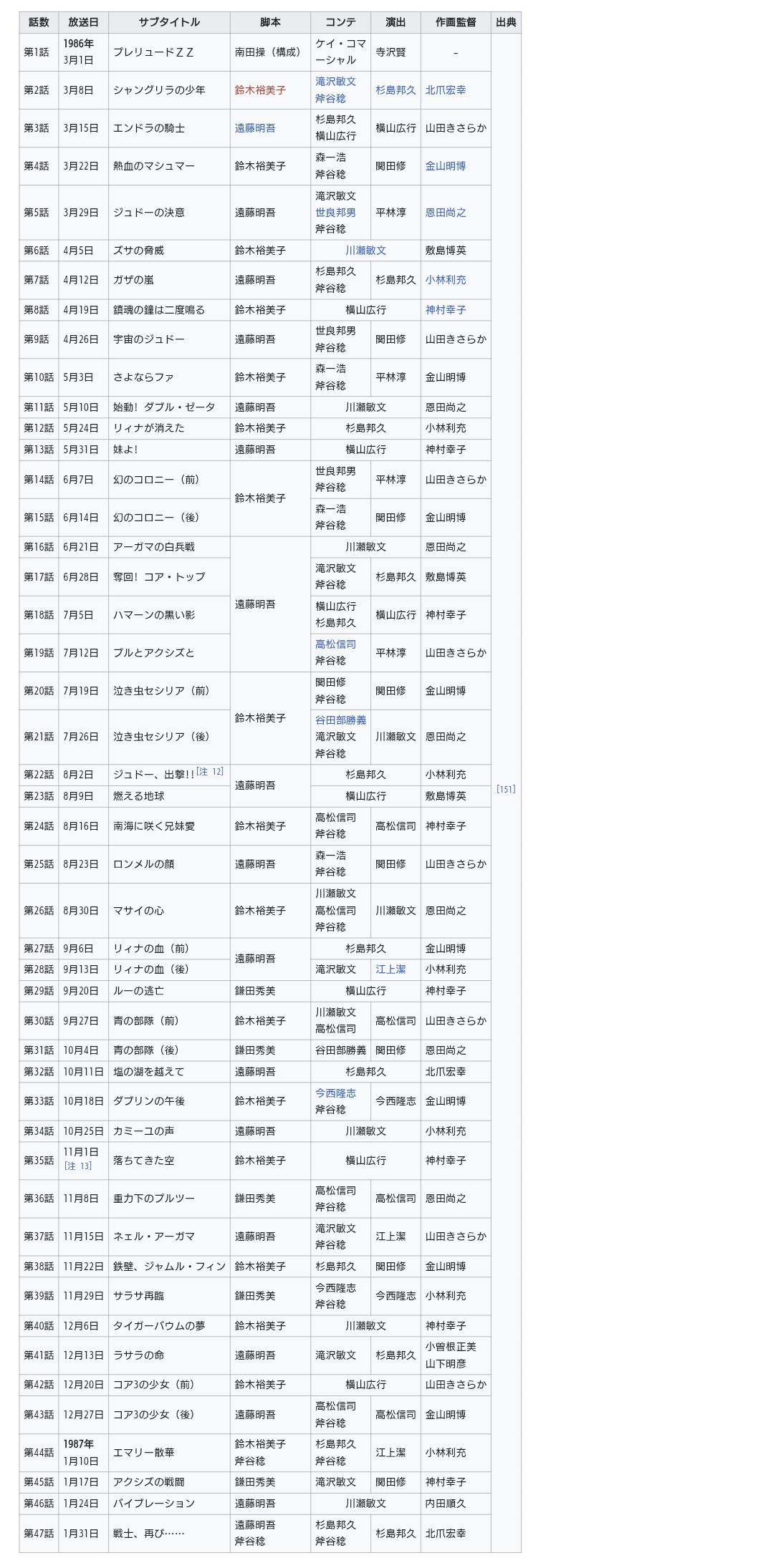The height and width of the screenshot is (1568, 758).
Task: Open 遠藤明吾 link in episode 3 row
Action: [255, 128]
